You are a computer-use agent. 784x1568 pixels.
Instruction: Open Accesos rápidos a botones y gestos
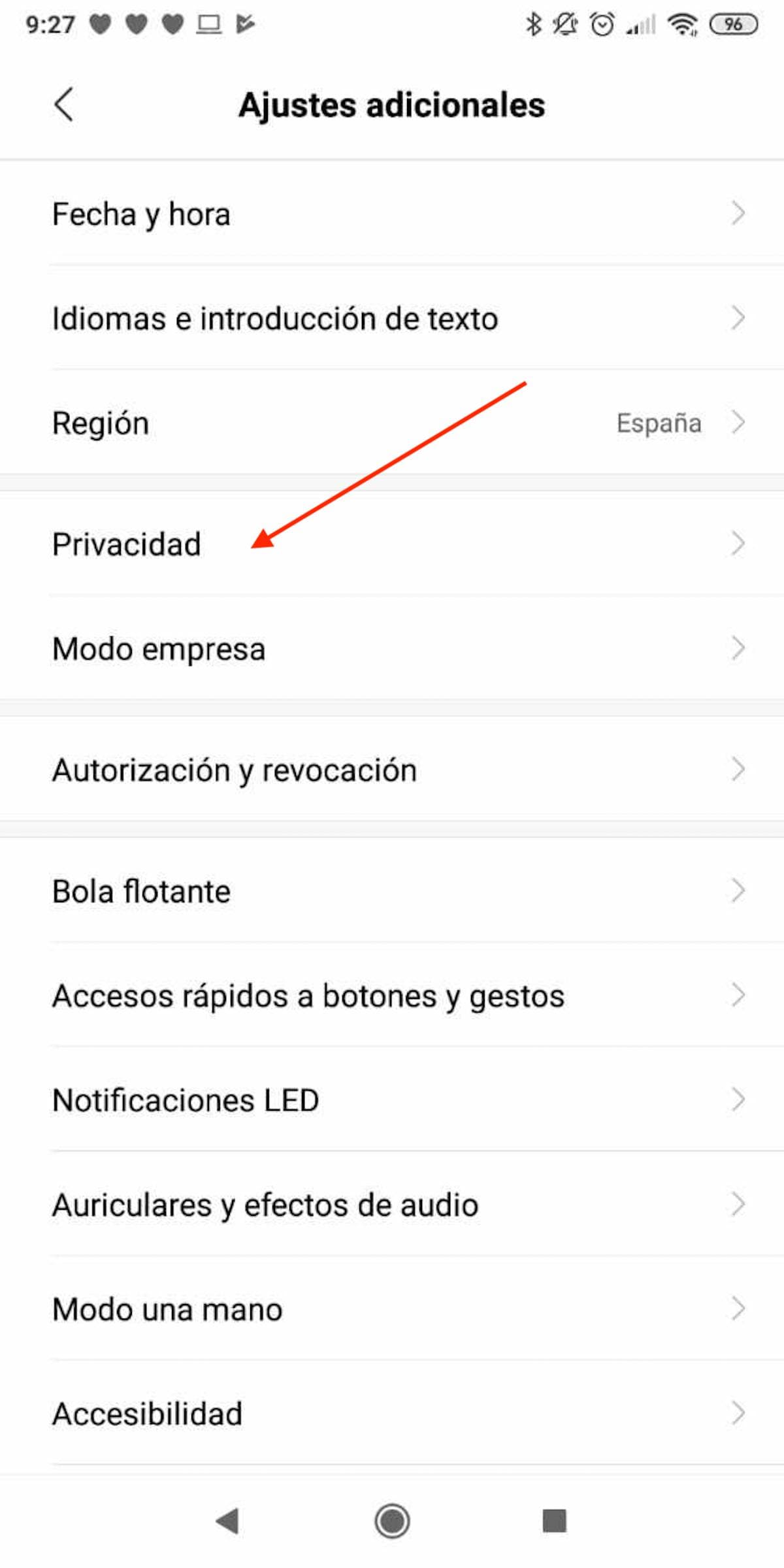pyautogui.click(x=392, y=996)
